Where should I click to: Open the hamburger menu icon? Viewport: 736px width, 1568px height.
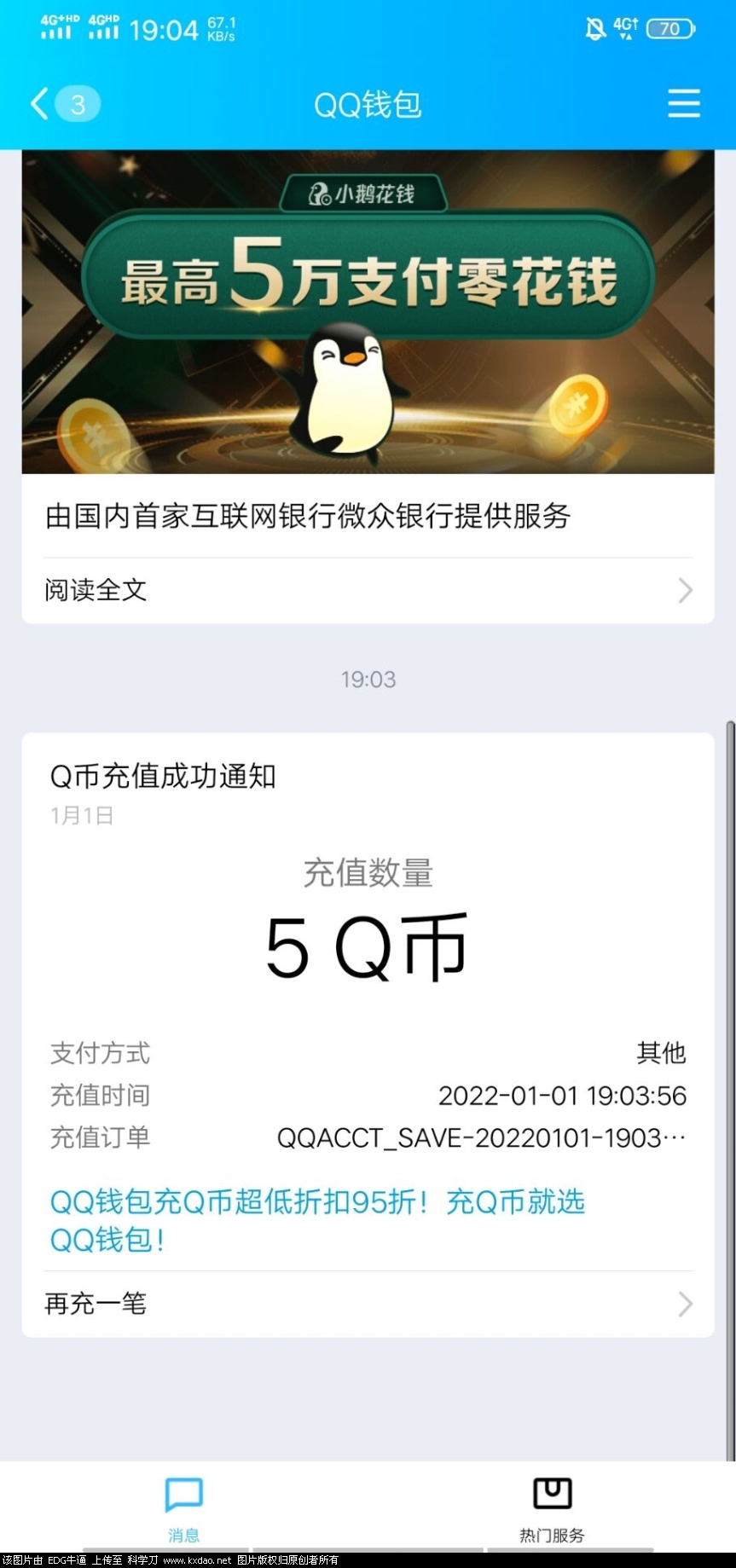pos(683,104)
